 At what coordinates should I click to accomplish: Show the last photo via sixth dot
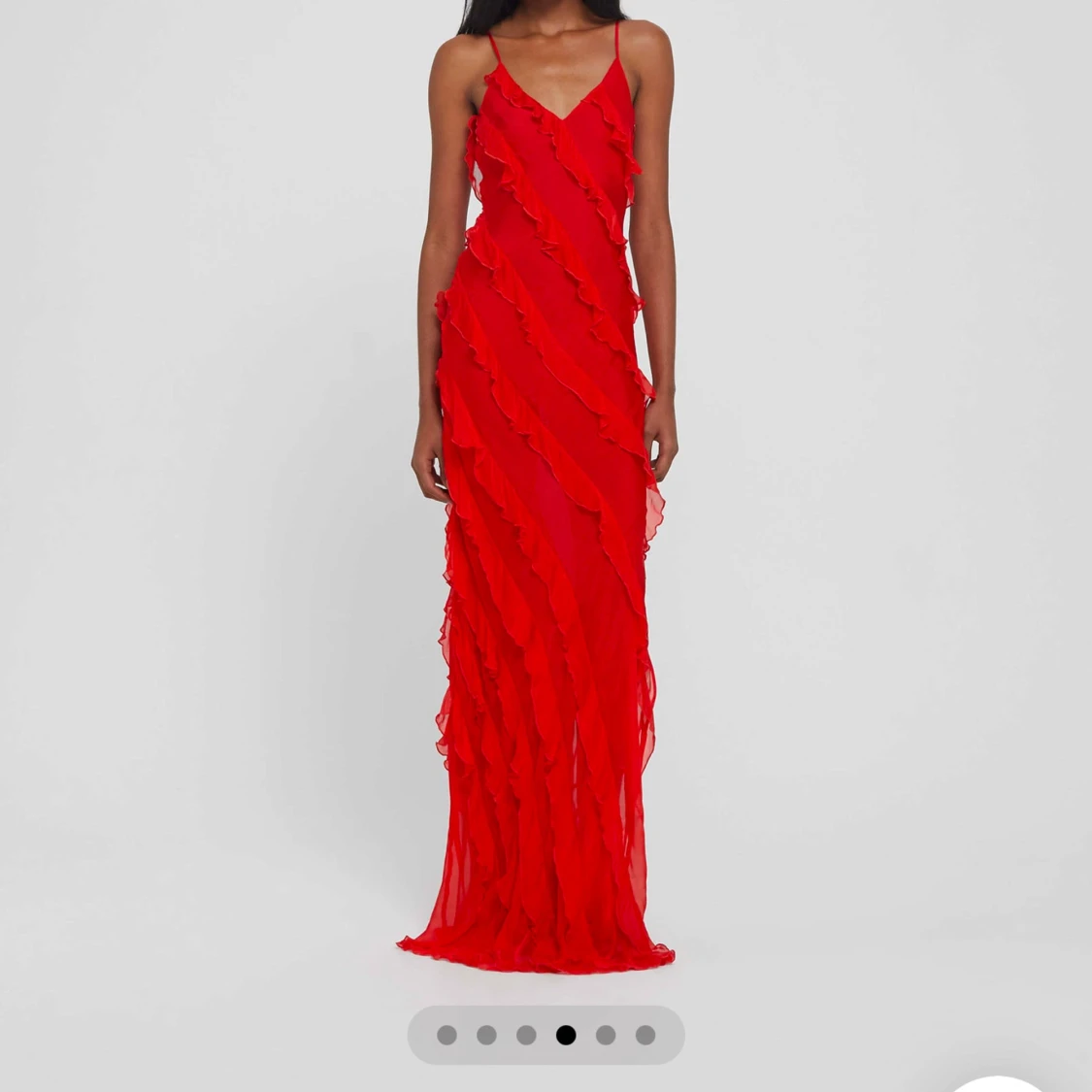[x=645, y=1035]
